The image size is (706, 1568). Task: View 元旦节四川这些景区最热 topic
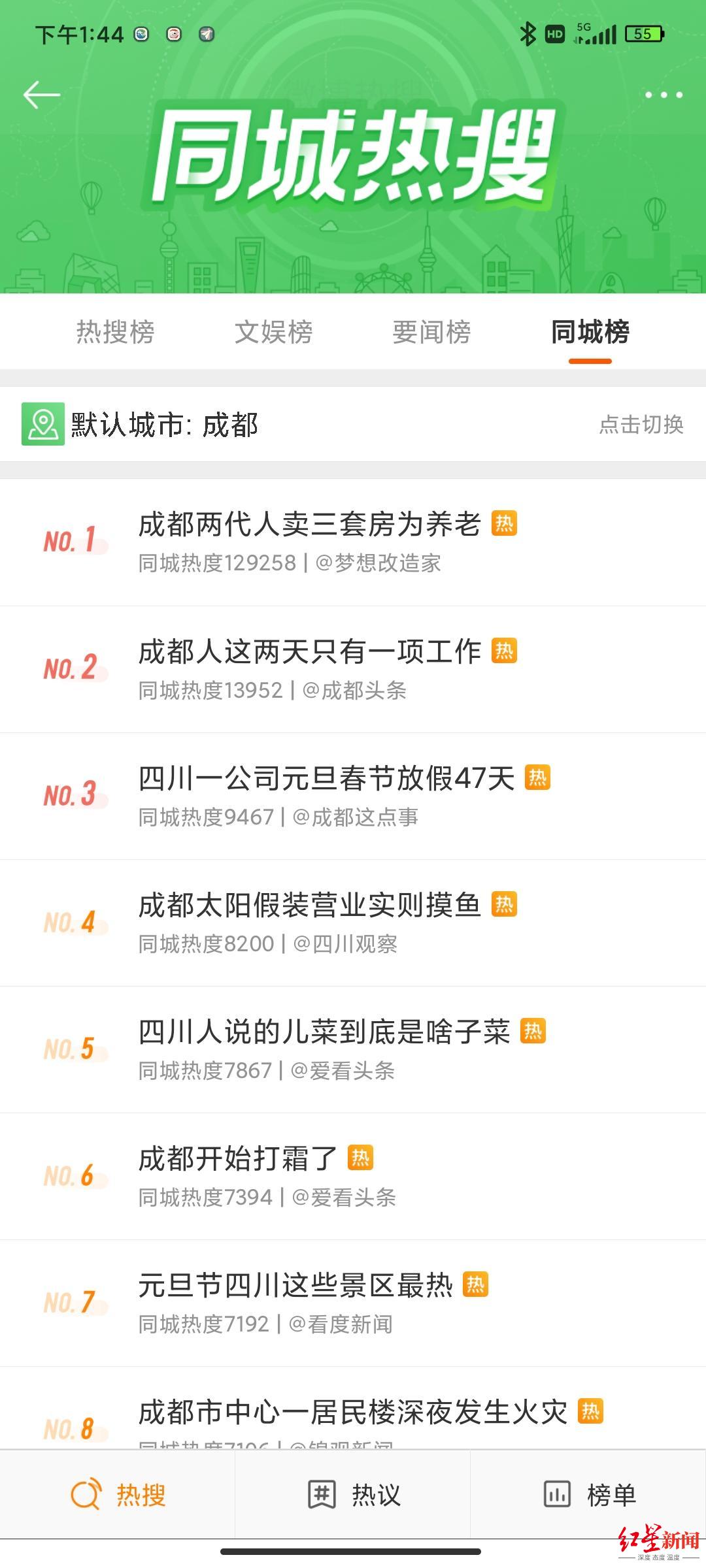[x=295, y=1286]
